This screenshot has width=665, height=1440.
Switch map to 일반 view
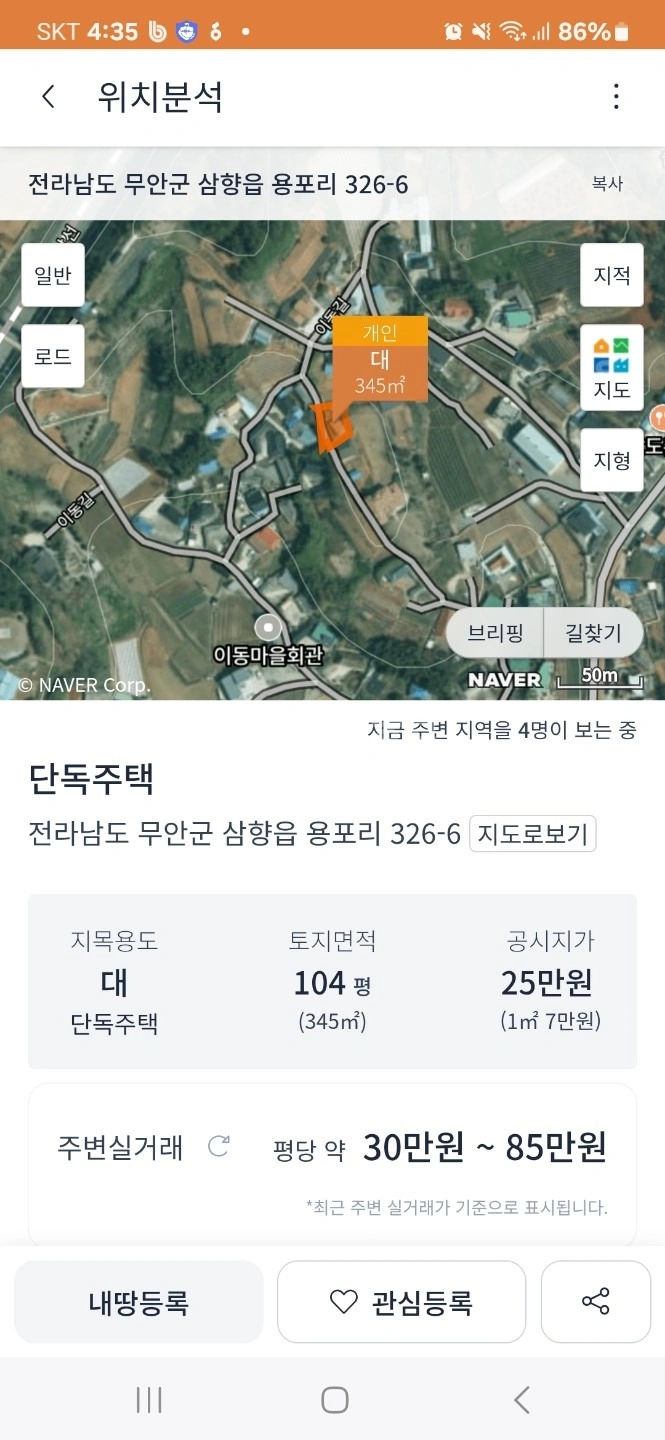coord(53,275)
